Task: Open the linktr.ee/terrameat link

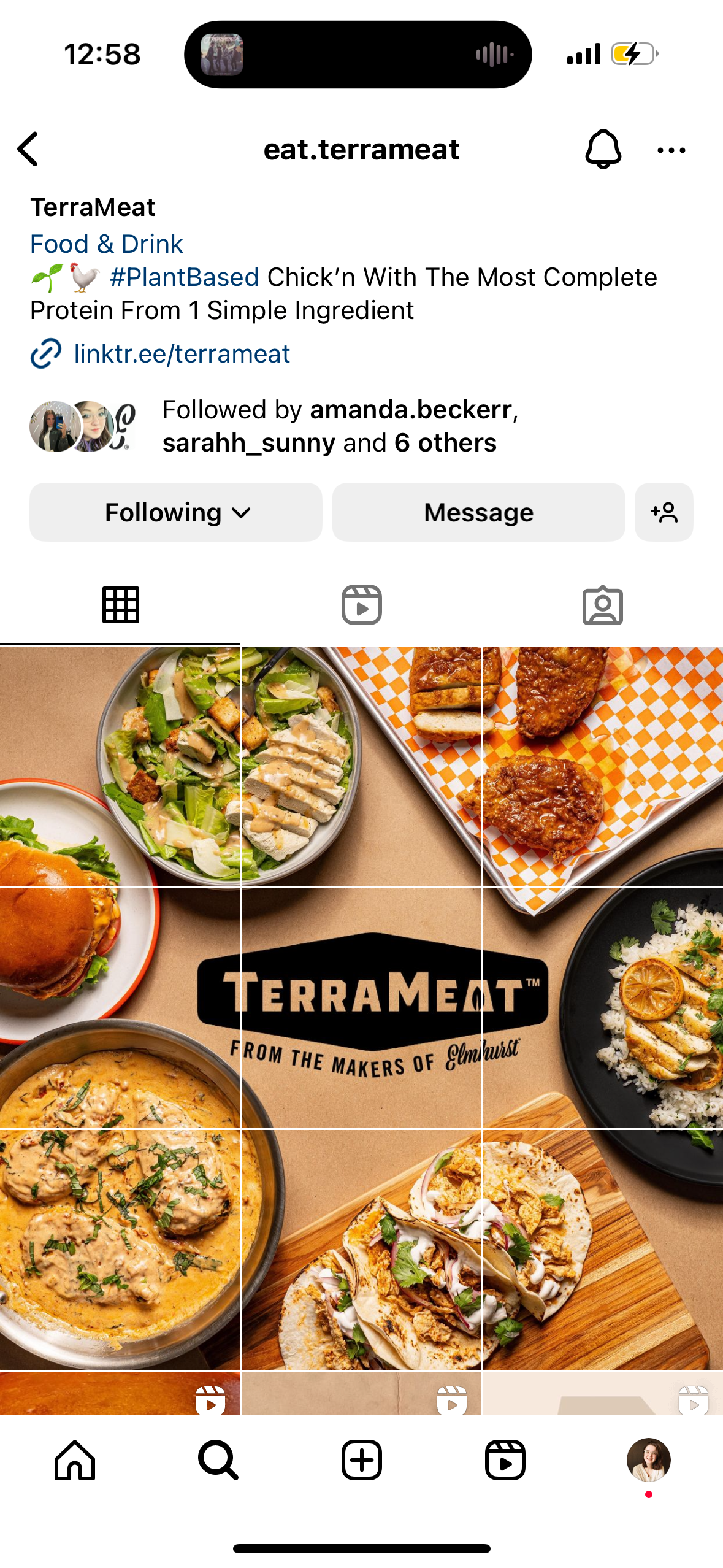Action: [x=182, y=354]
